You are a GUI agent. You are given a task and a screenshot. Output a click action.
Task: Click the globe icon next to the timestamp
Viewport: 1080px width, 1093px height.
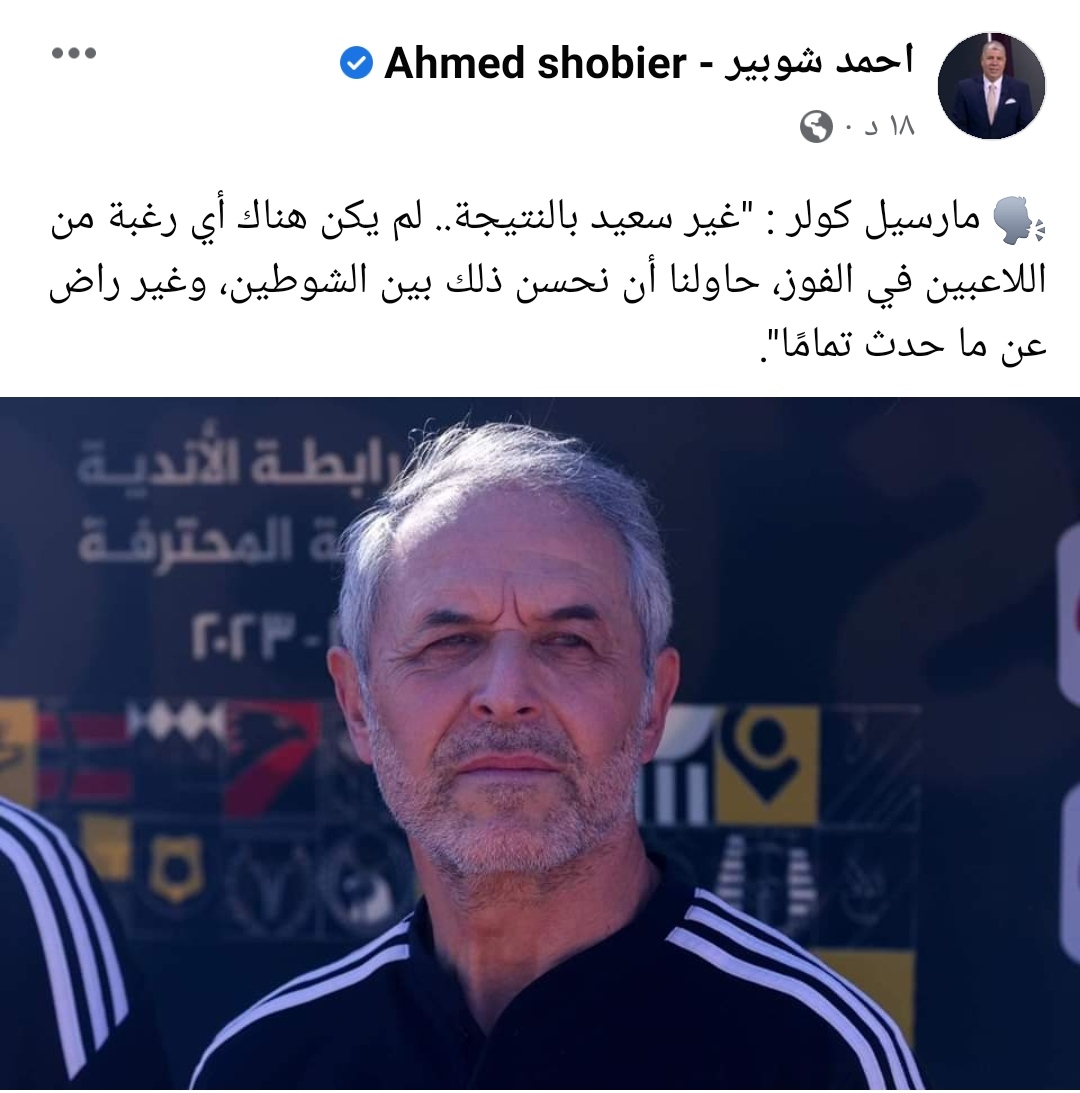(x=816, y=126)
